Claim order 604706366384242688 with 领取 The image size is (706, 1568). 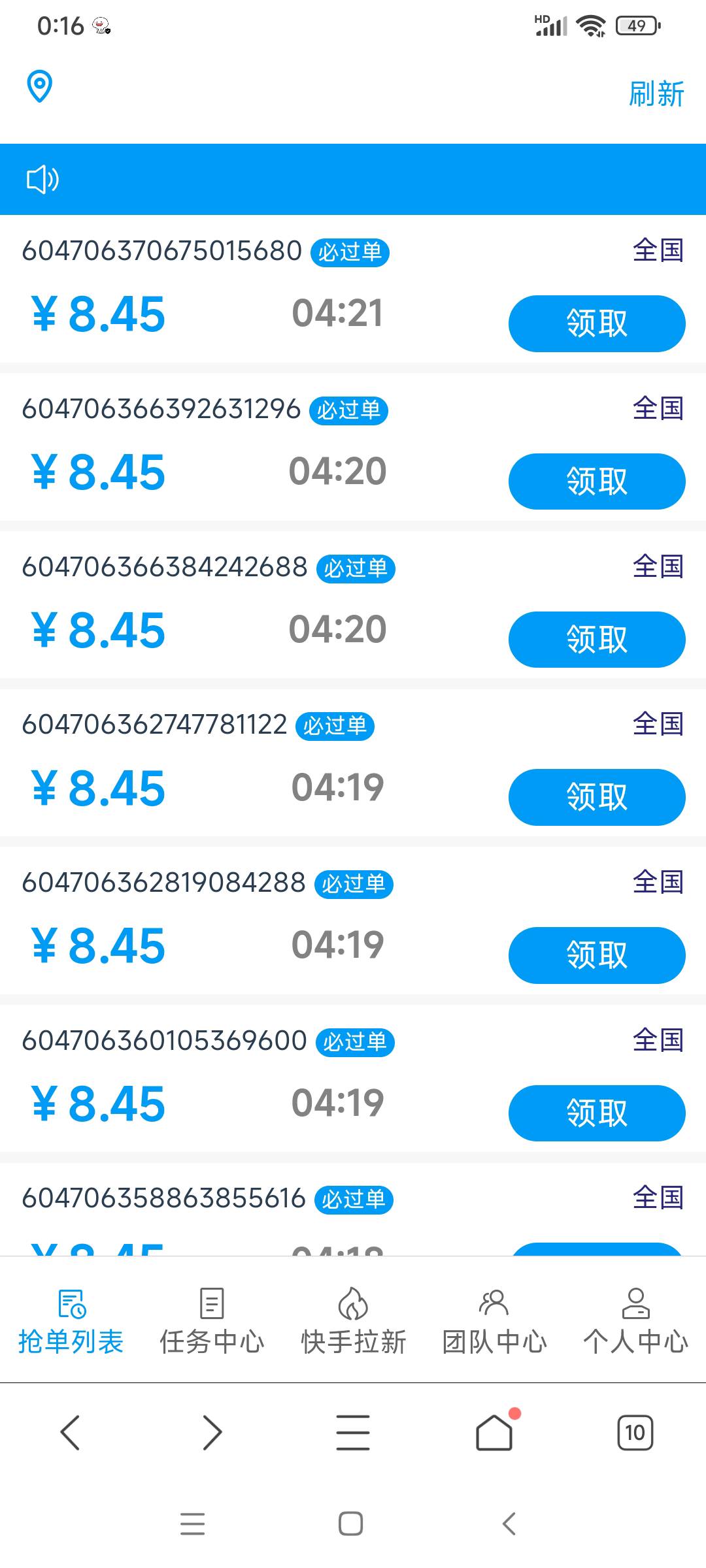click(x=597, y=640)
